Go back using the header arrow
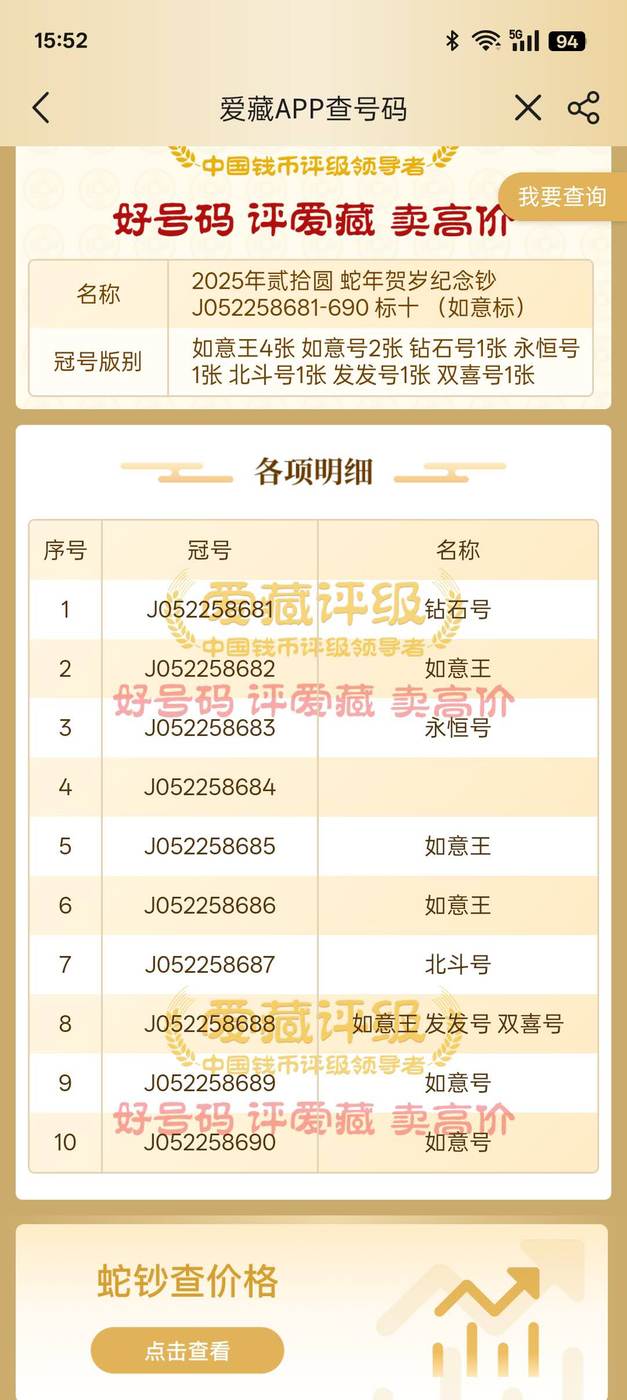The width and height of the screenshot is (627, 1400). pyautogui.click(x=41, y=108)
